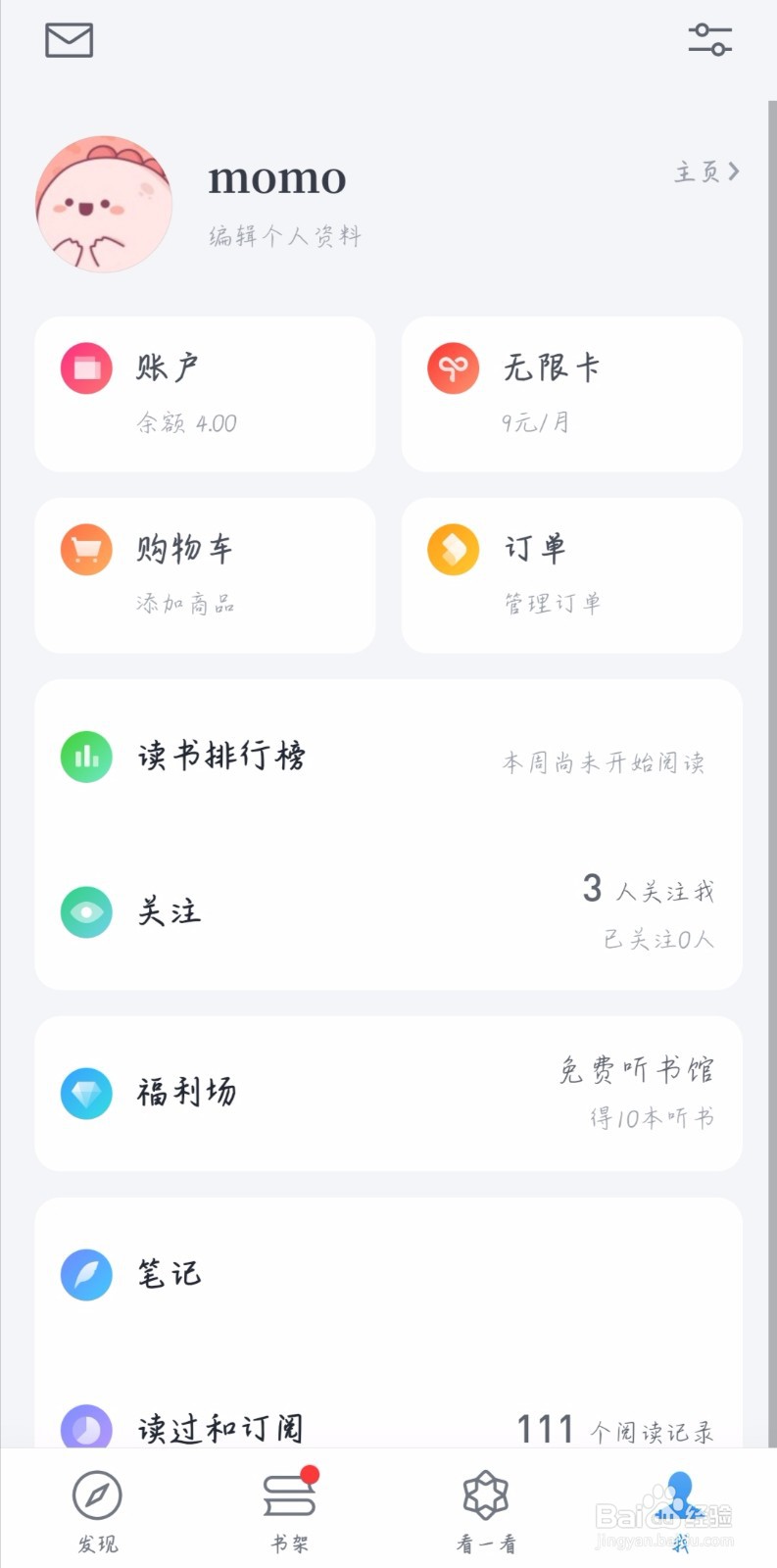Open the message inbox envelope icon
Viewport: 777px width, 1568px height.
coord(68,40)
